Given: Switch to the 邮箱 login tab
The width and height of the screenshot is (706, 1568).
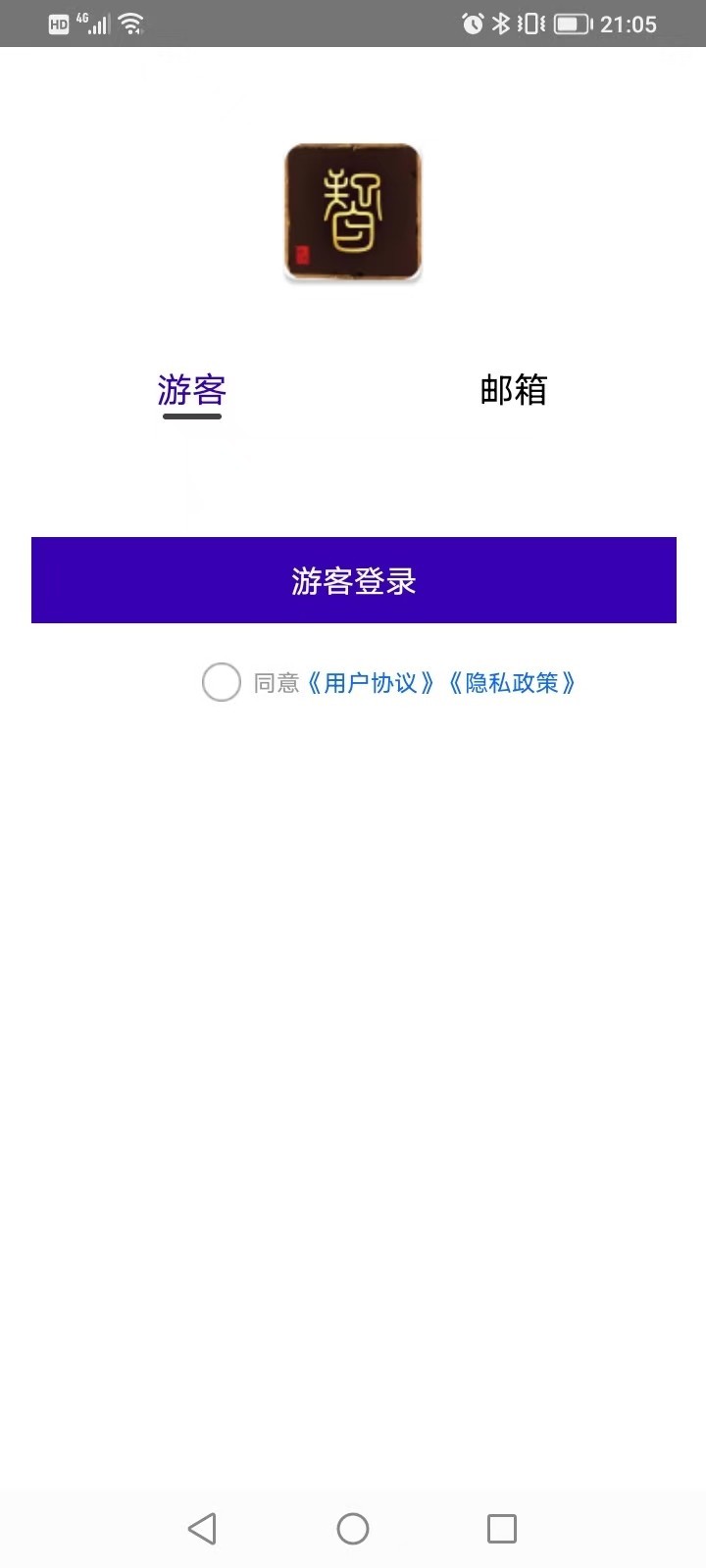Looking at the screenshot, I should point(513,390).
